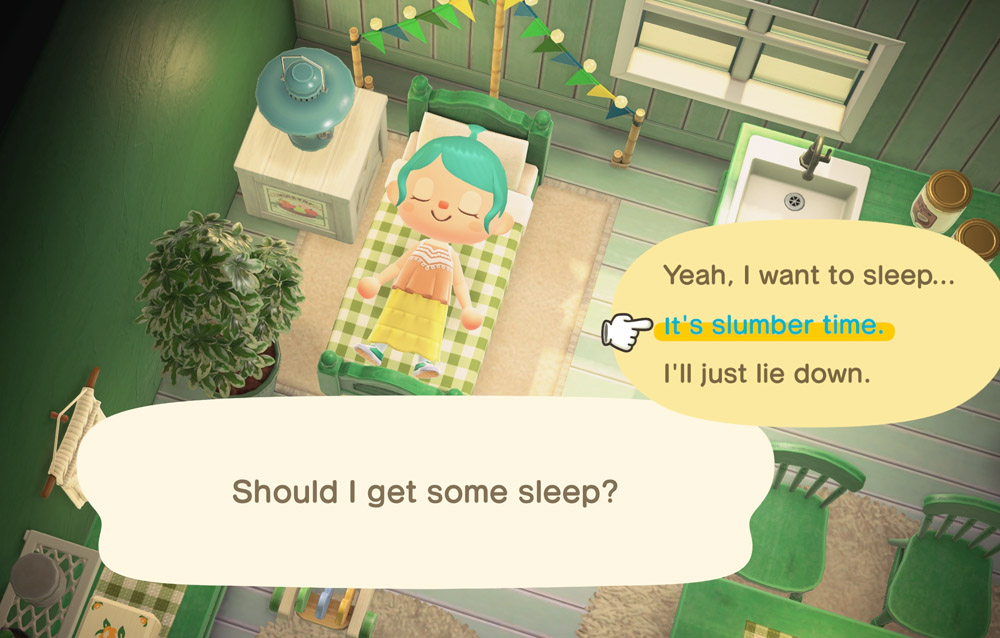Choose "Yeah, I want to sleep..." option
This screenshot has height=638, width=1000.
pyautogui.click(x=809, y=275)
